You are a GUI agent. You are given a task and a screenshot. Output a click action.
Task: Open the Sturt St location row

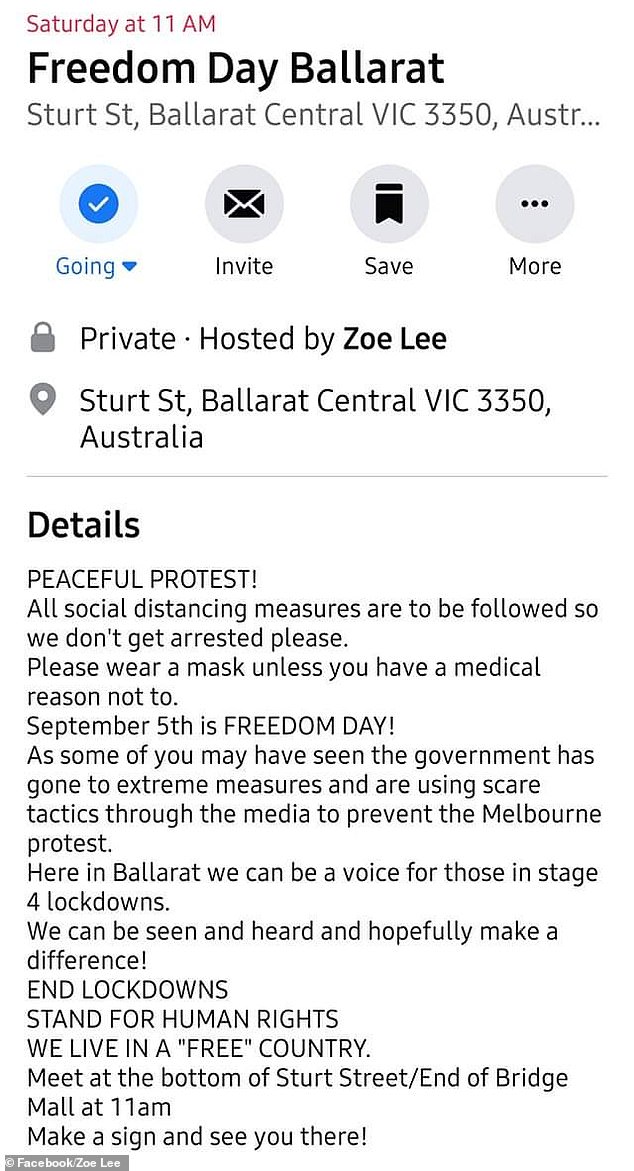pyautogui.click(x=315, y=419)
